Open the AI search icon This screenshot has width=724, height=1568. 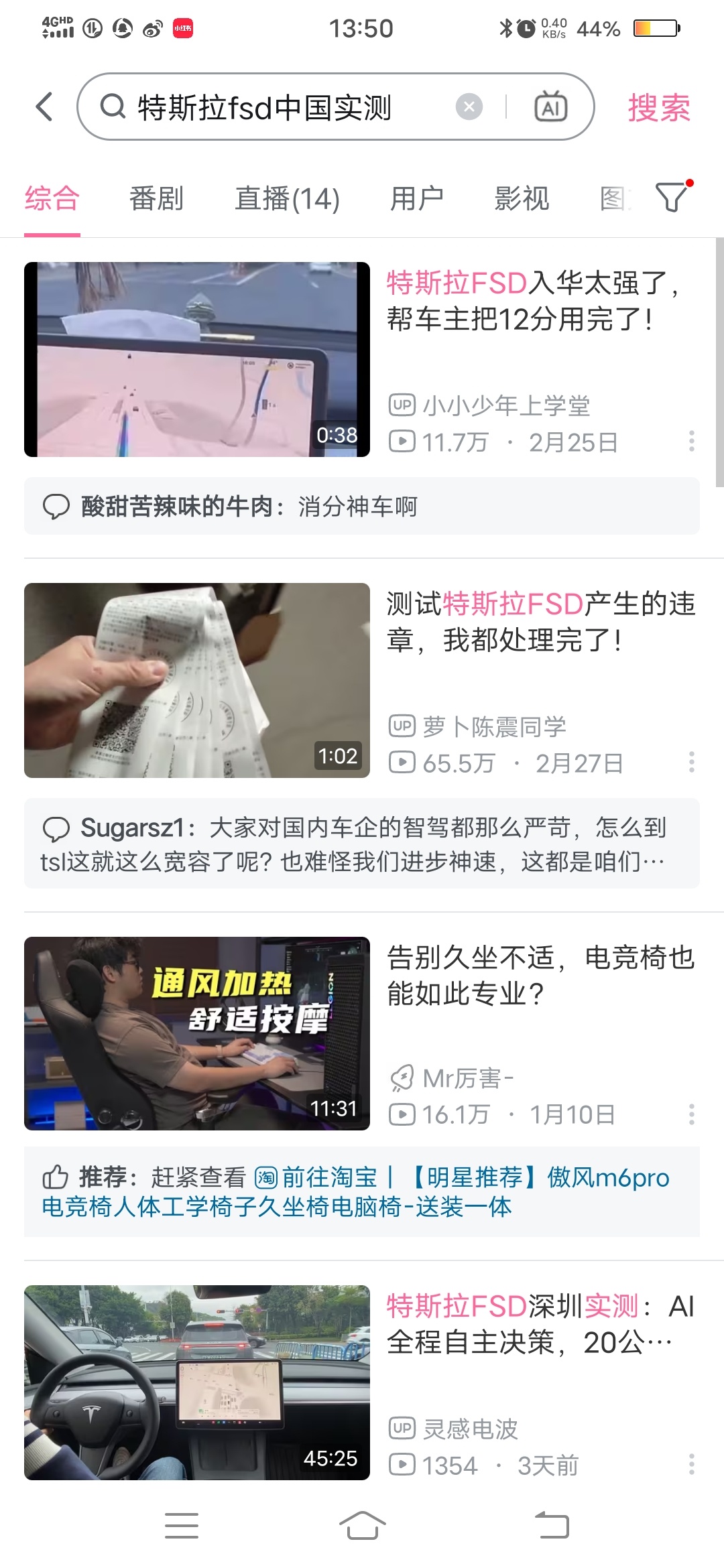tap(550, 107)
